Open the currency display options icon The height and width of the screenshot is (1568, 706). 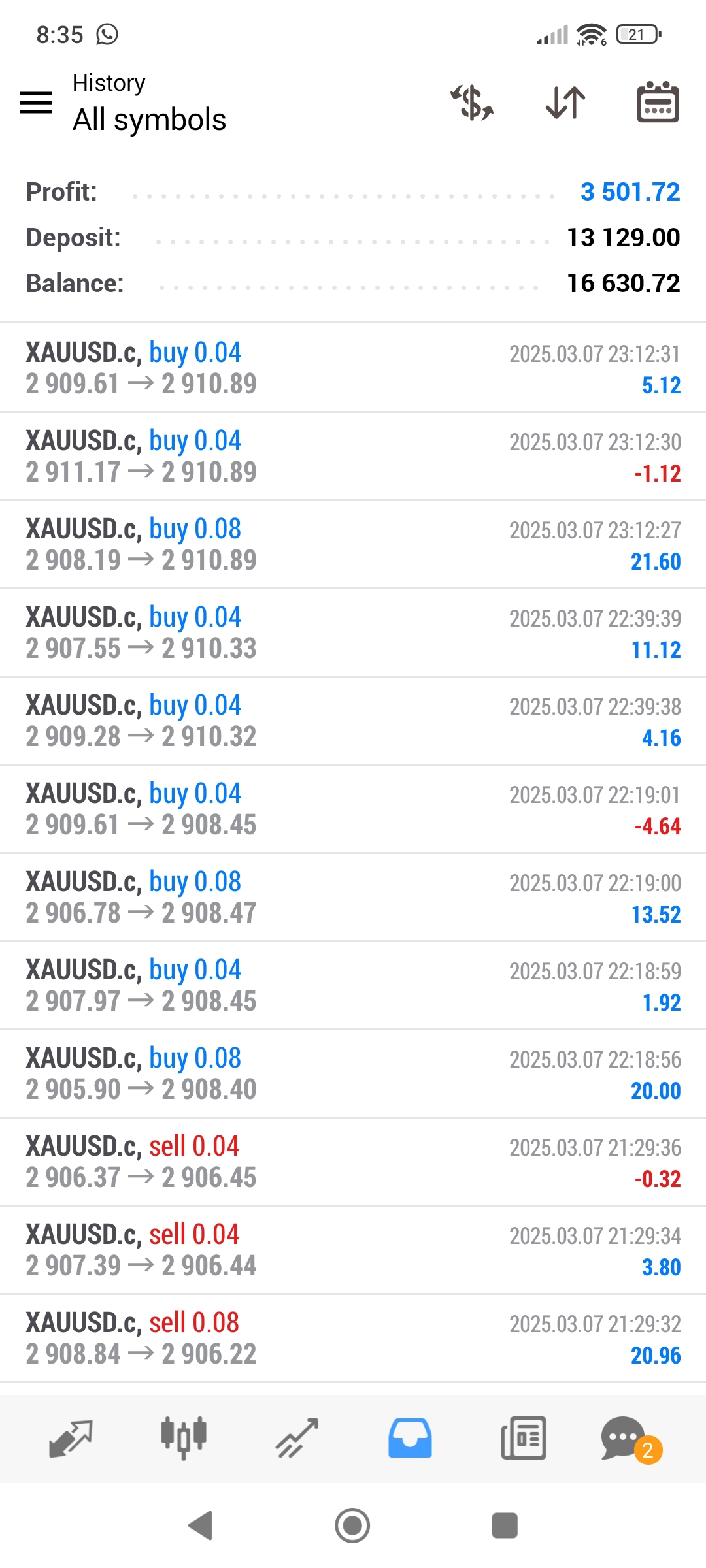coord(471,103)
